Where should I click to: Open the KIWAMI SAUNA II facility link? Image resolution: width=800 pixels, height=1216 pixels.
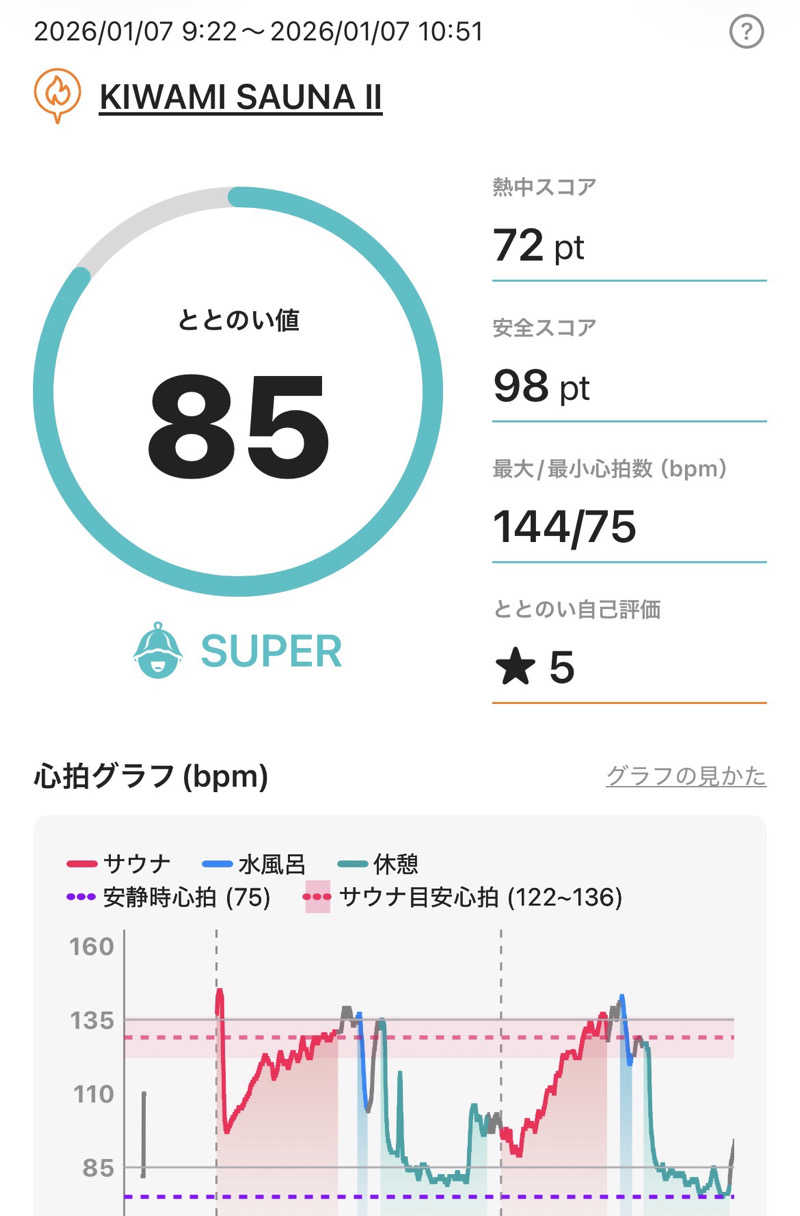coord(240,98)
